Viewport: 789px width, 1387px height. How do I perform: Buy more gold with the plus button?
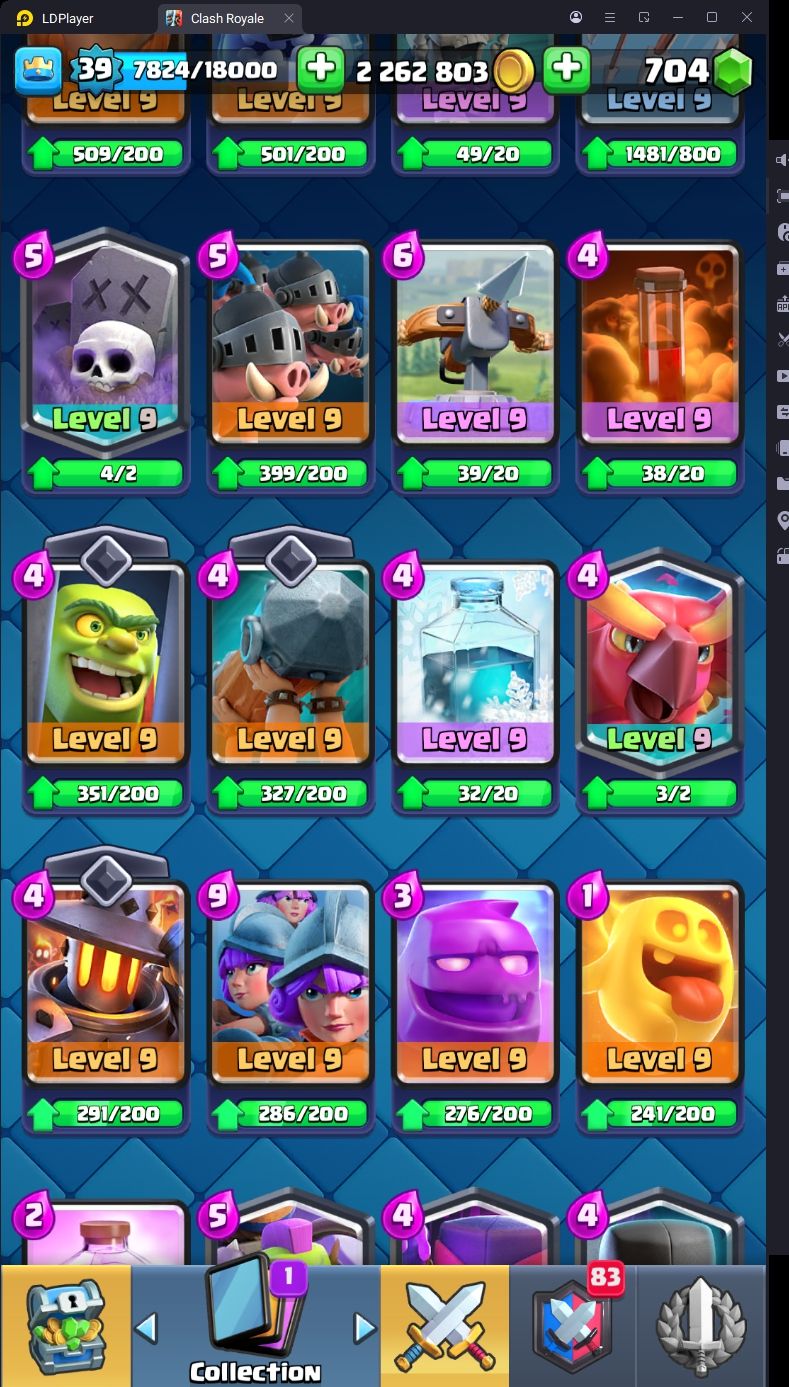[566, 69]
